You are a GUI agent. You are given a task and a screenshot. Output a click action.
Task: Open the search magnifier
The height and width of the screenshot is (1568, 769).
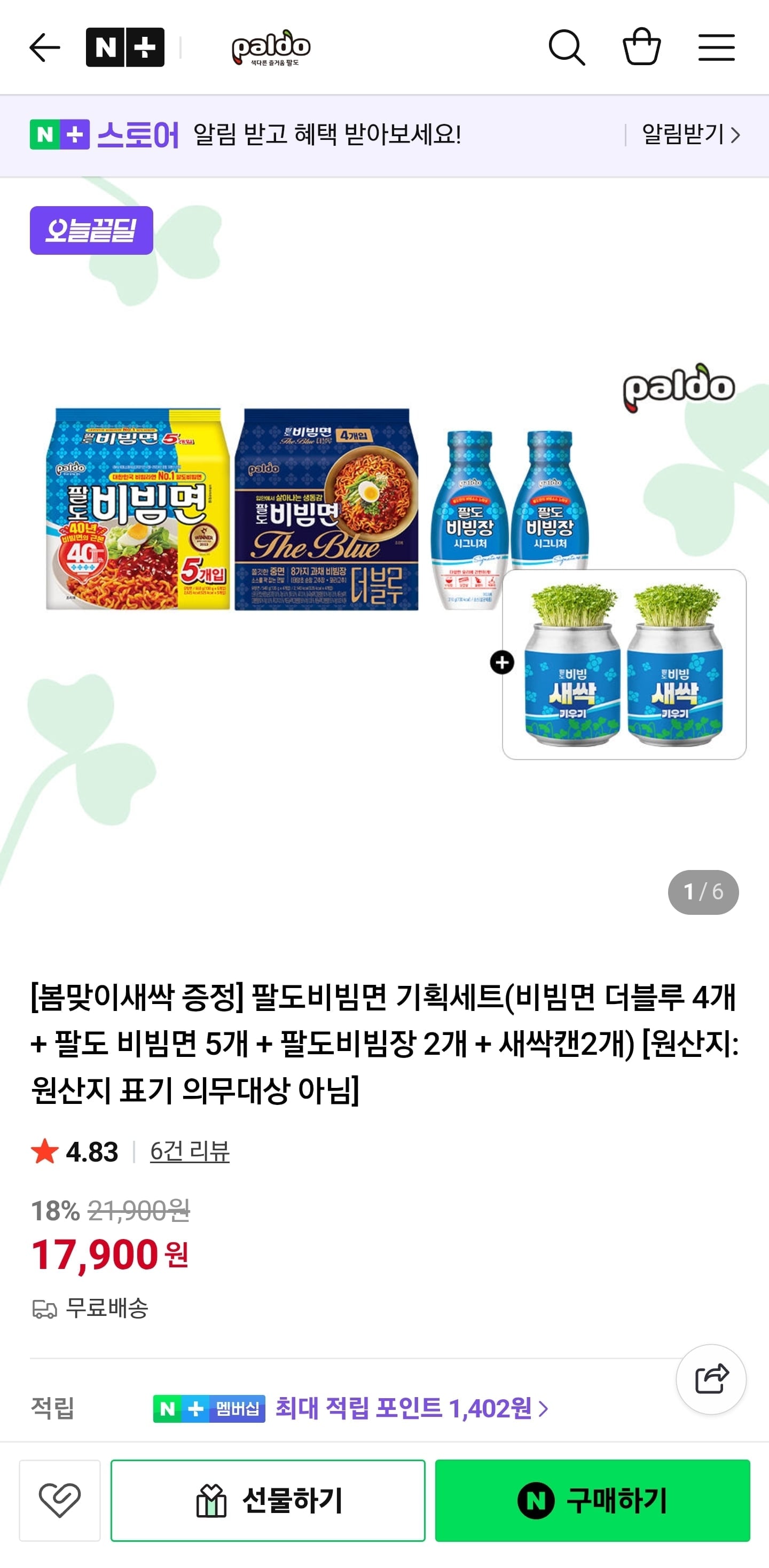click(566, 48)
